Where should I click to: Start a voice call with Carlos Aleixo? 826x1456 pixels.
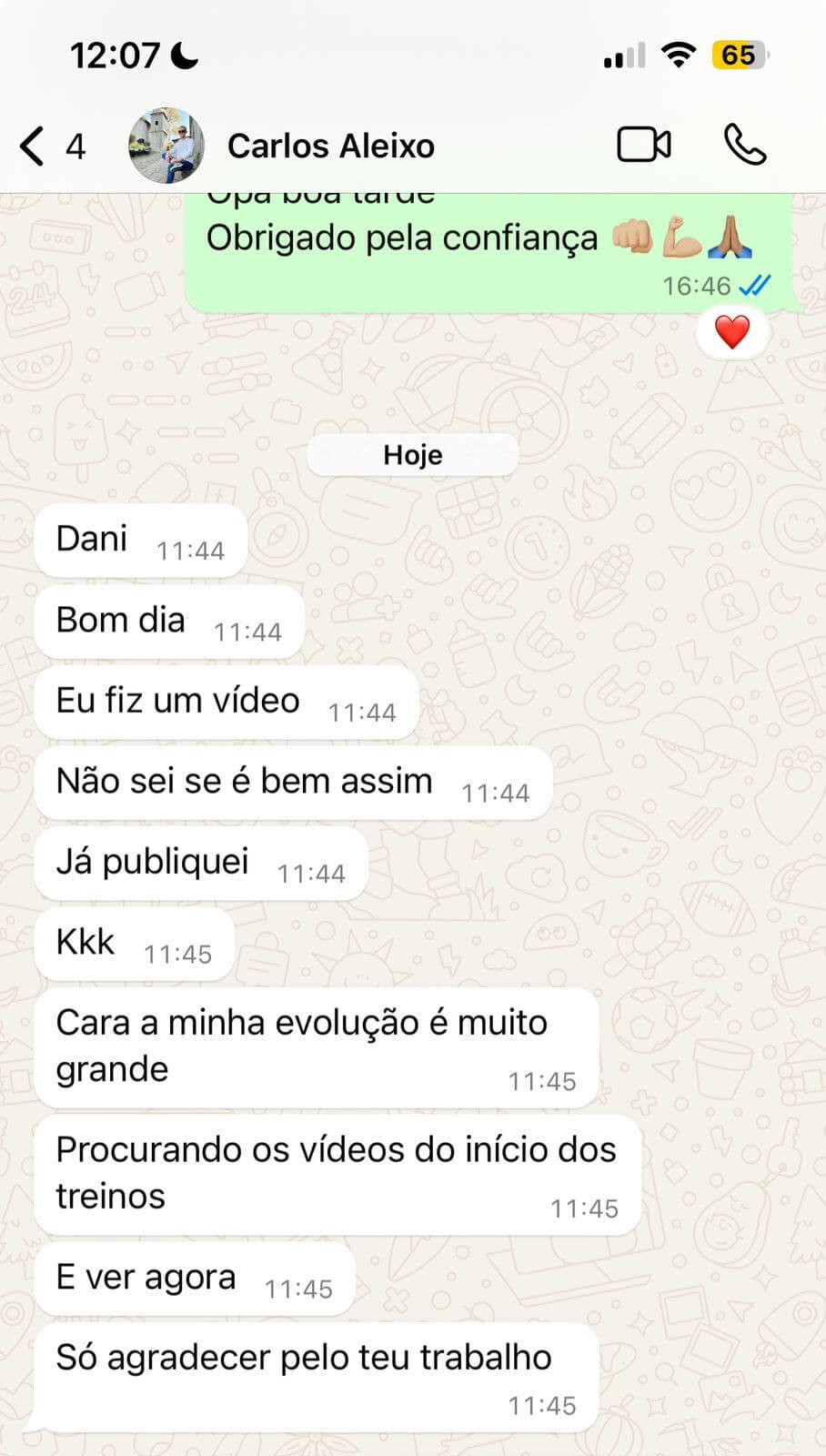pos(744,146)
